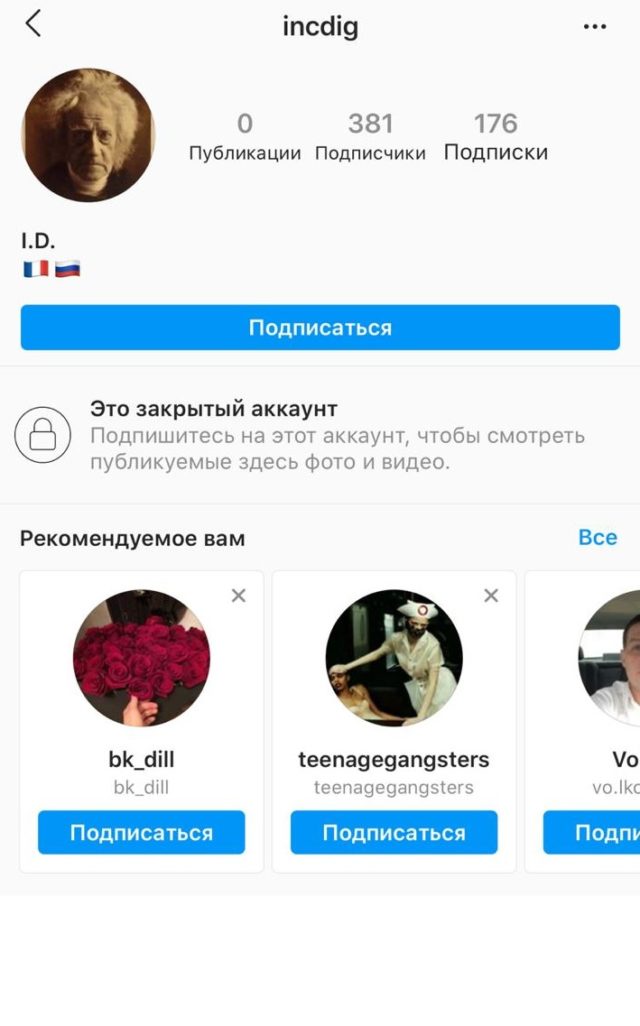Follow the bk_dill account
Image resolution: width=640 pixels, height=1026 pixels.
coord(141,832)
